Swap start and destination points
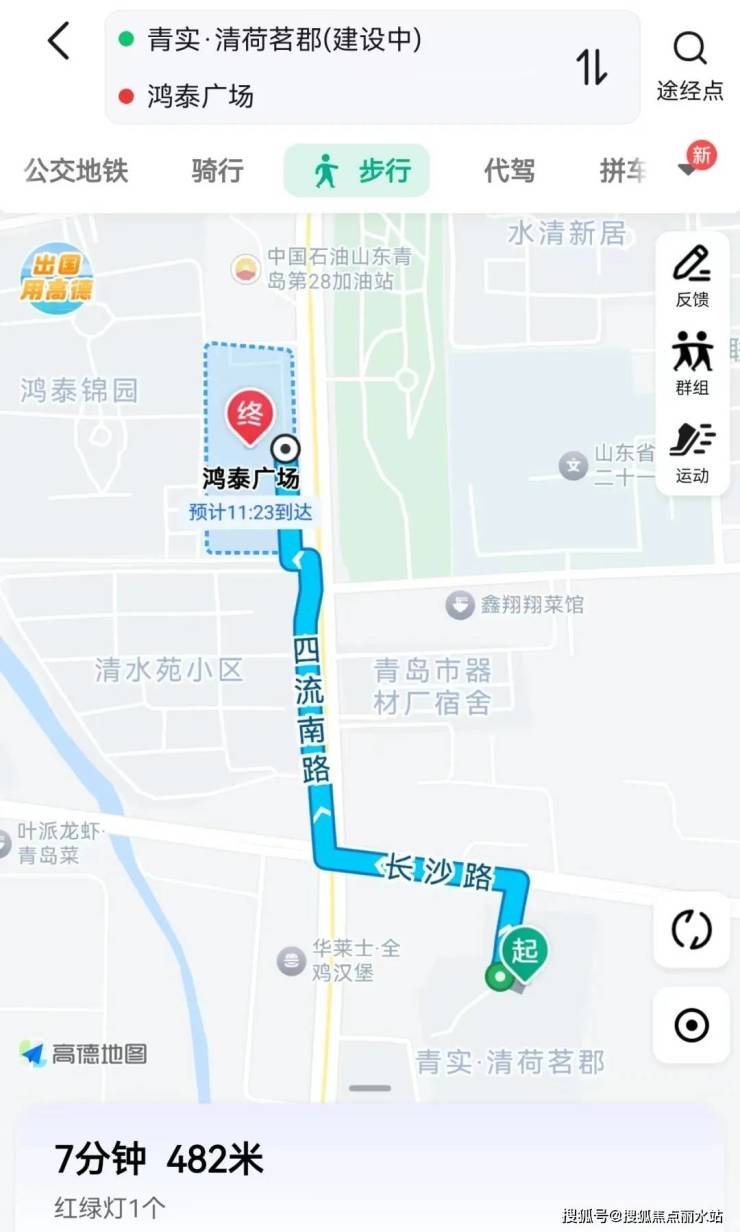This screenshot has width=740, height=1232. (x=591, y=66)
